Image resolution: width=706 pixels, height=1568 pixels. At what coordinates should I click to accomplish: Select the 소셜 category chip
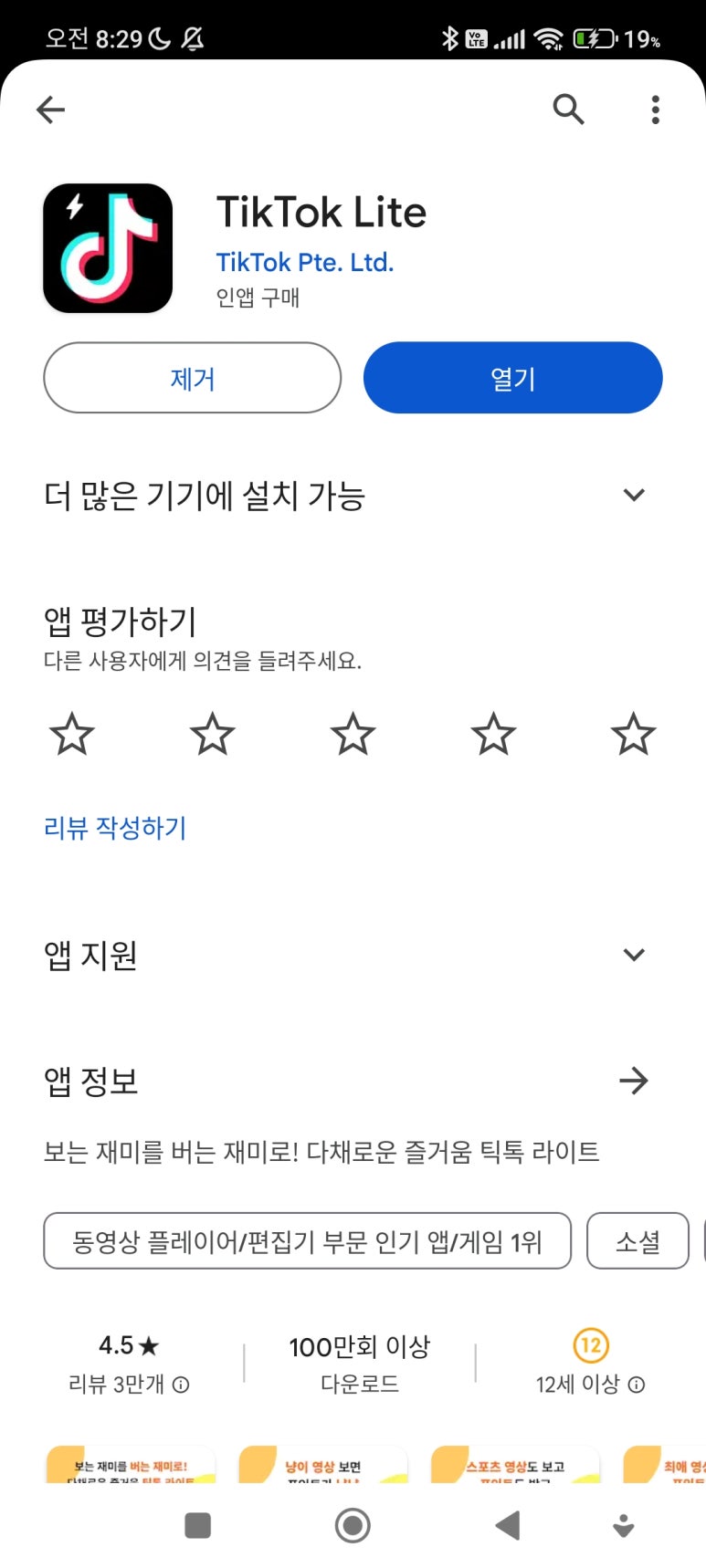tap(638, 1241)
